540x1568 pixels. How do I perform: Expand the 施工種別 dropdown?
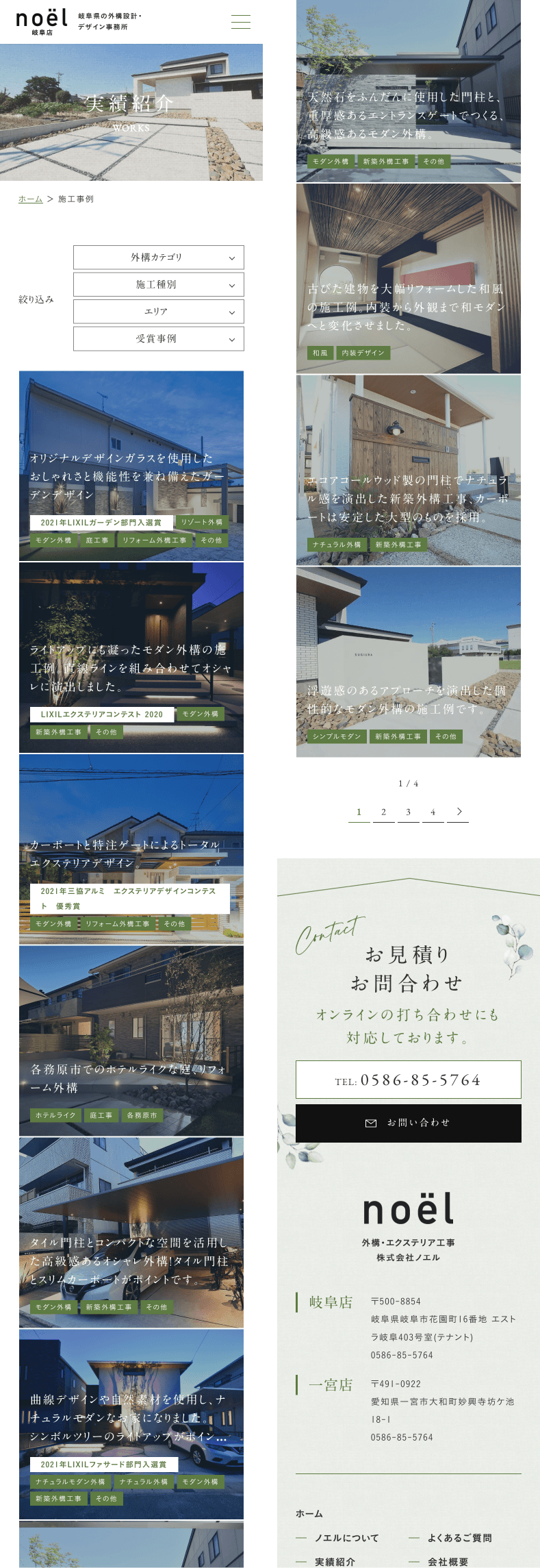click(158, 284)
